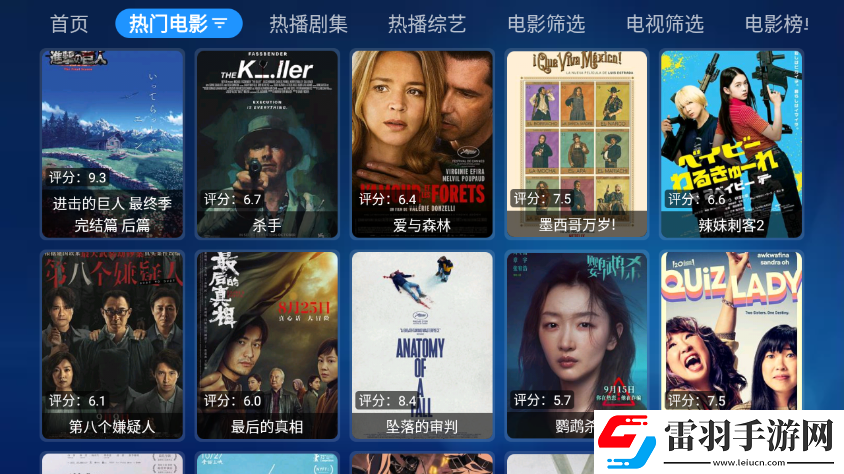The image size is (844, 474).
Task: Open the movie 第八个嫌疑人
Action: 112,345
